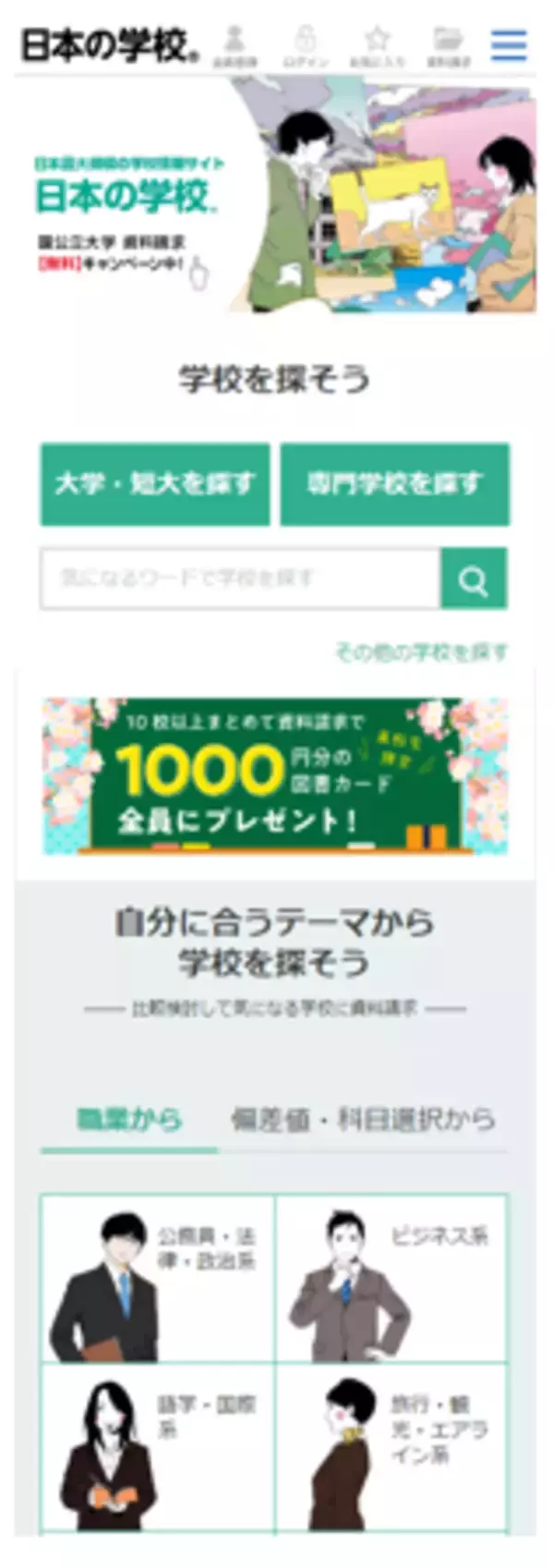Open the 日本の学校 campaign hero banner
Screen dimensions: 554x1568
(276, 196)
